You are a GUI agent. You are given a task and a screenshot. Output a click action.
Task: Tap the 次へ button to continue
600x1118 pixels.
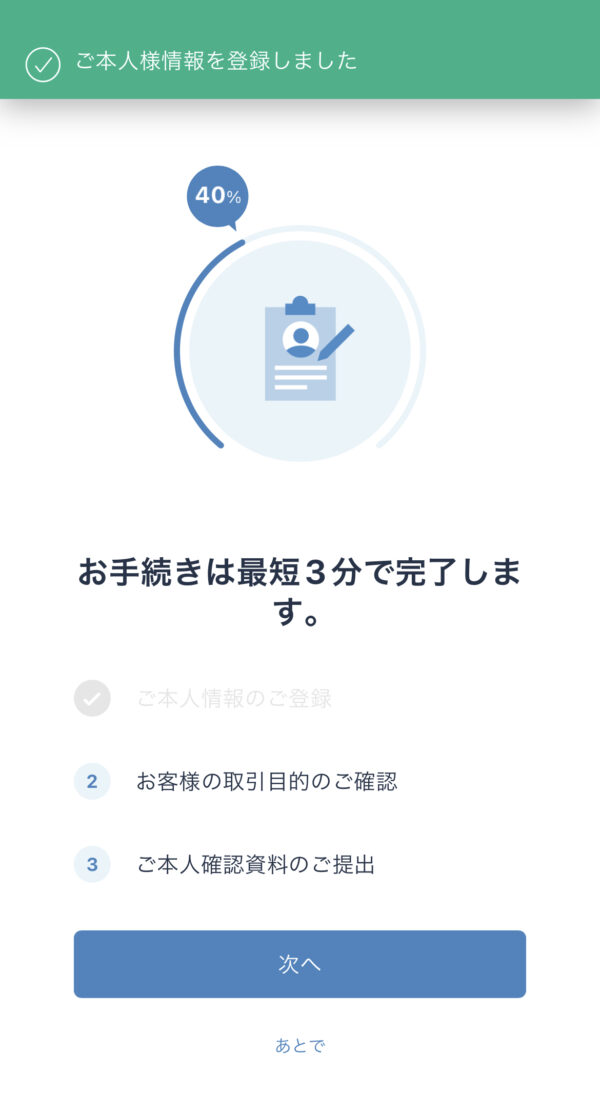click(x=299, y=964)
